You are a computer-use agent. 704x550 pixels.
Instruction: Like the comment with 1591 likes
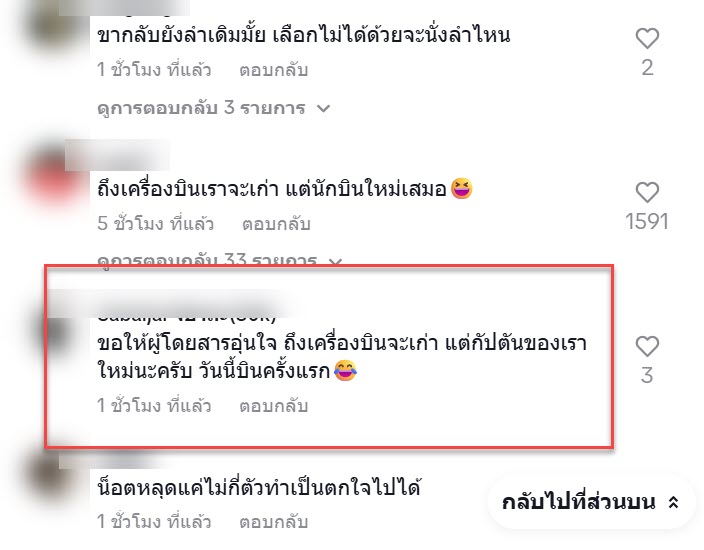pyautogui.click(x=647, y=192)
